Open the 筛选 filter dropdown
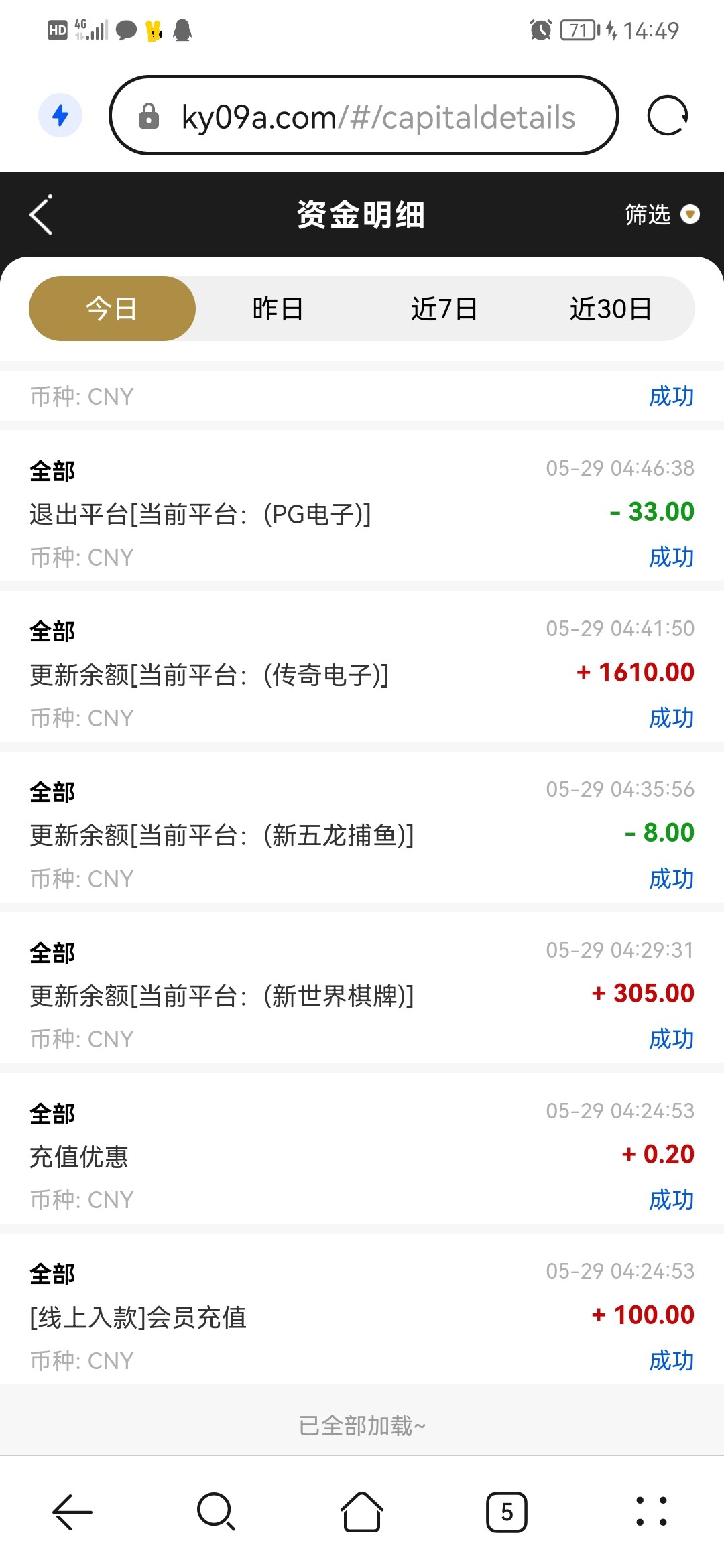The width and height of the screenshot is (724, 1568). tap(660, 214)
